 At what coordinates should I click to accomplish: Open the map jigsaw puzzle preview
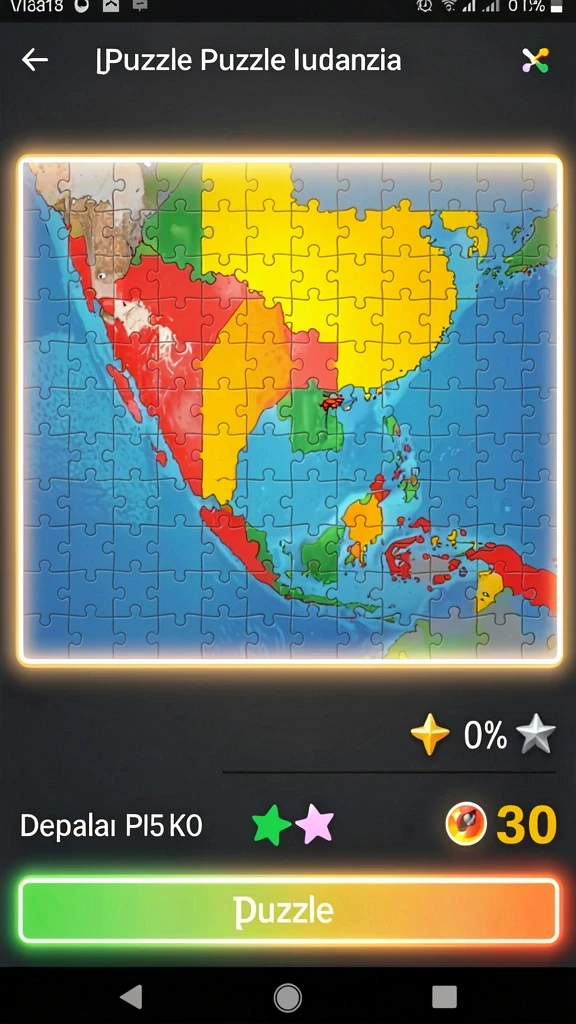pos(289,411)
